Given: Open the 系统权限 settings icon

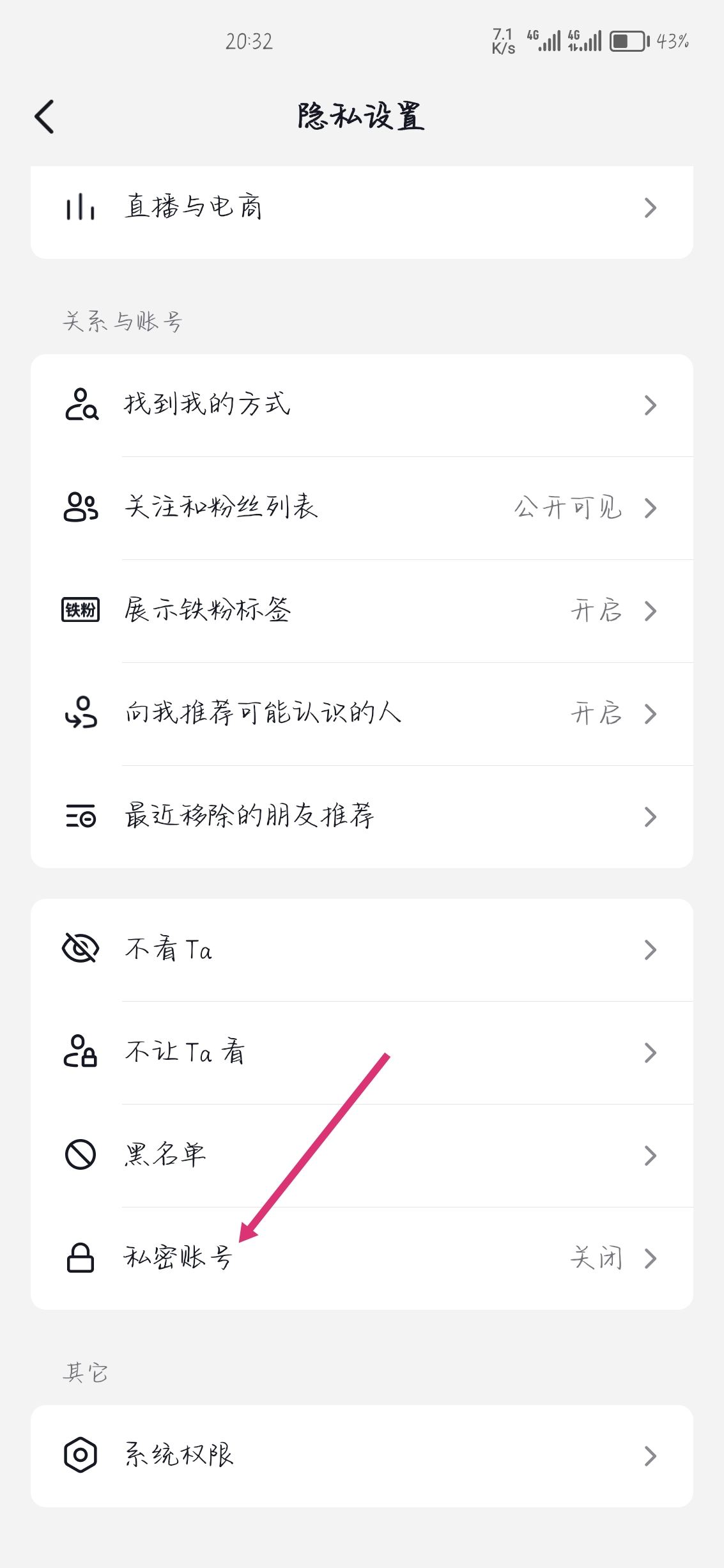Looking at the screenshot, I should [x=81, y=1456].
